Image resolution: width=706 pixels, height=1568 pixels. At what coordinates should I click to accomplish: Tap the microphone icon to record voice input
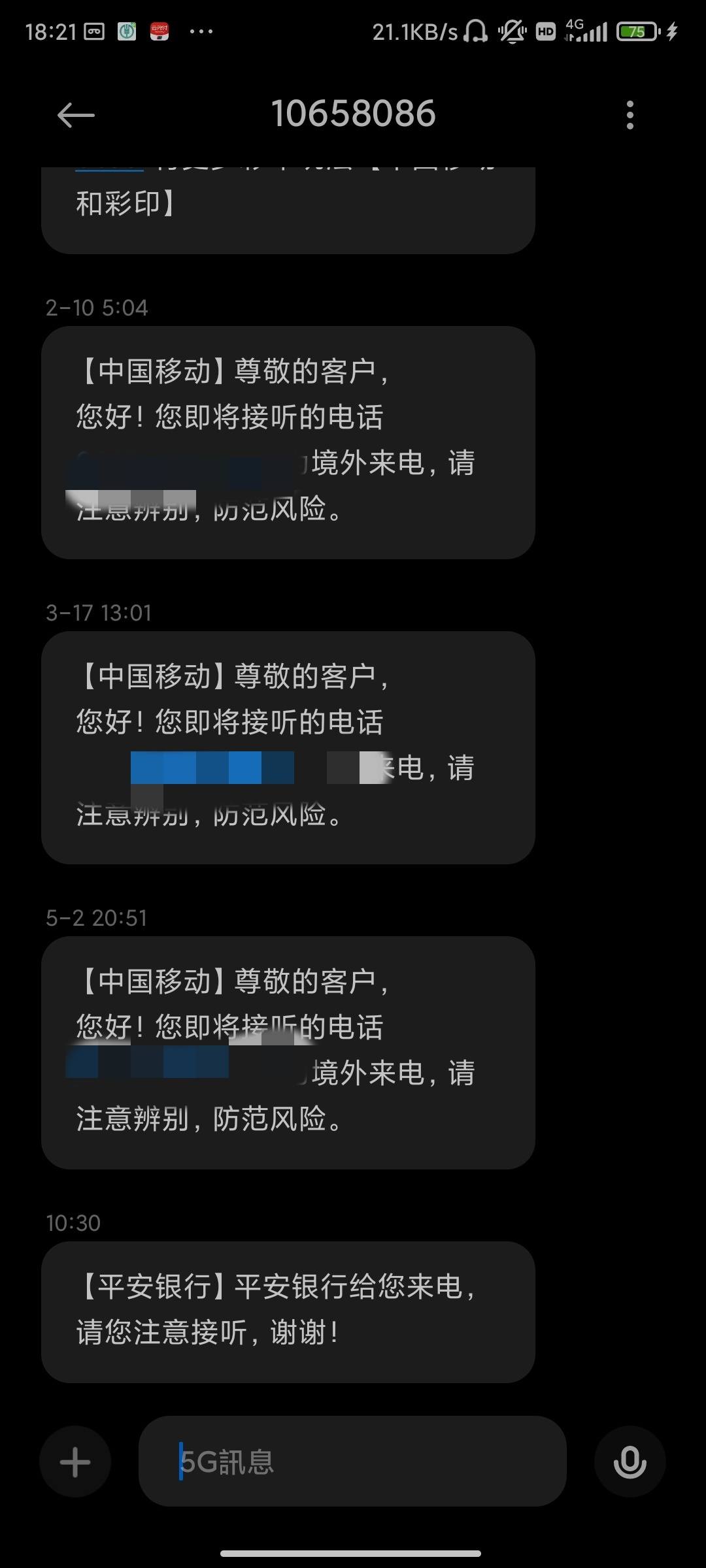pos(630,1462)
